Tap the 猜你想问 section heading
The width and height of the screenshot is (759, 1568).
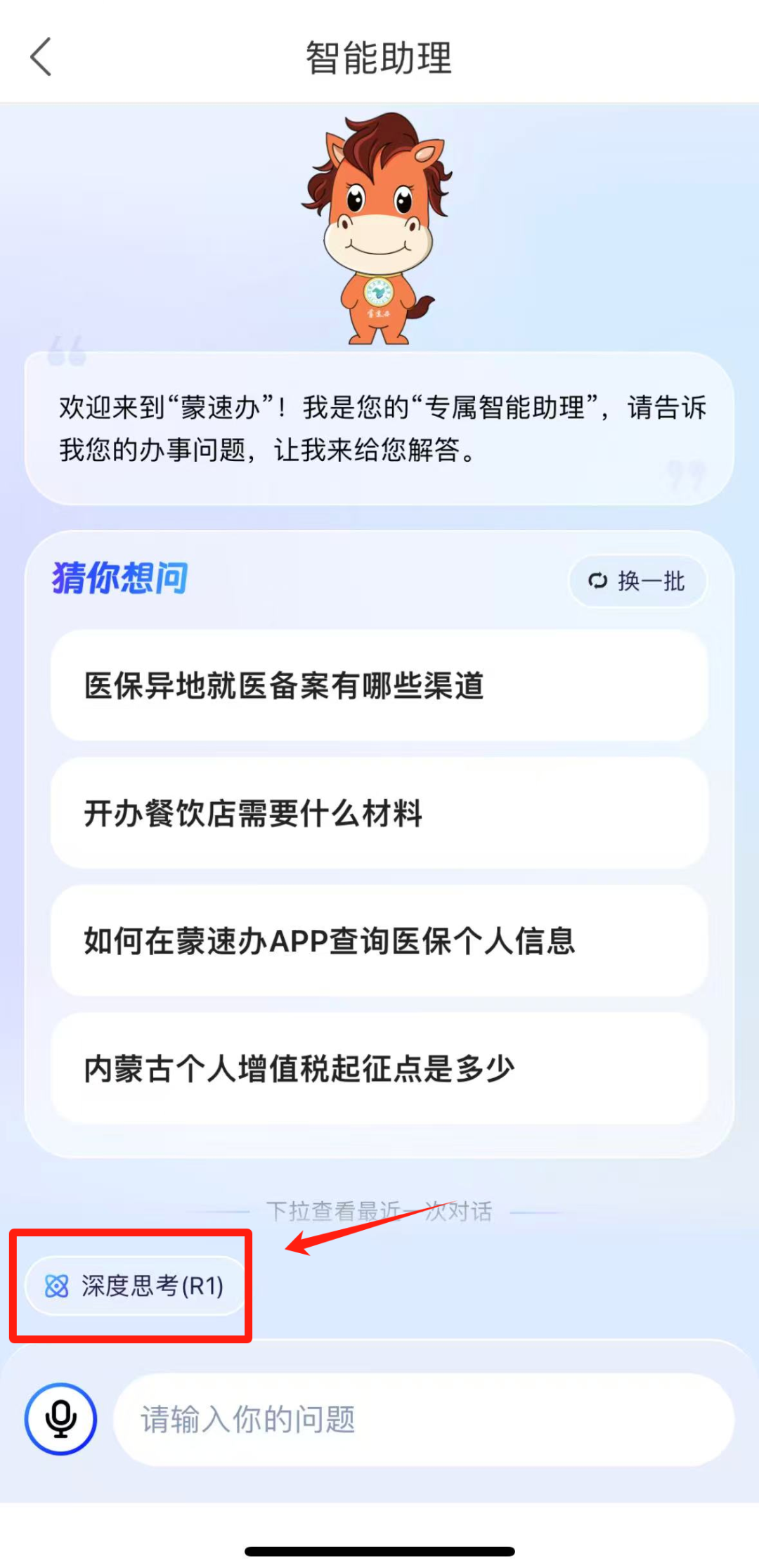pyautogui.click(x=119, y=576)
